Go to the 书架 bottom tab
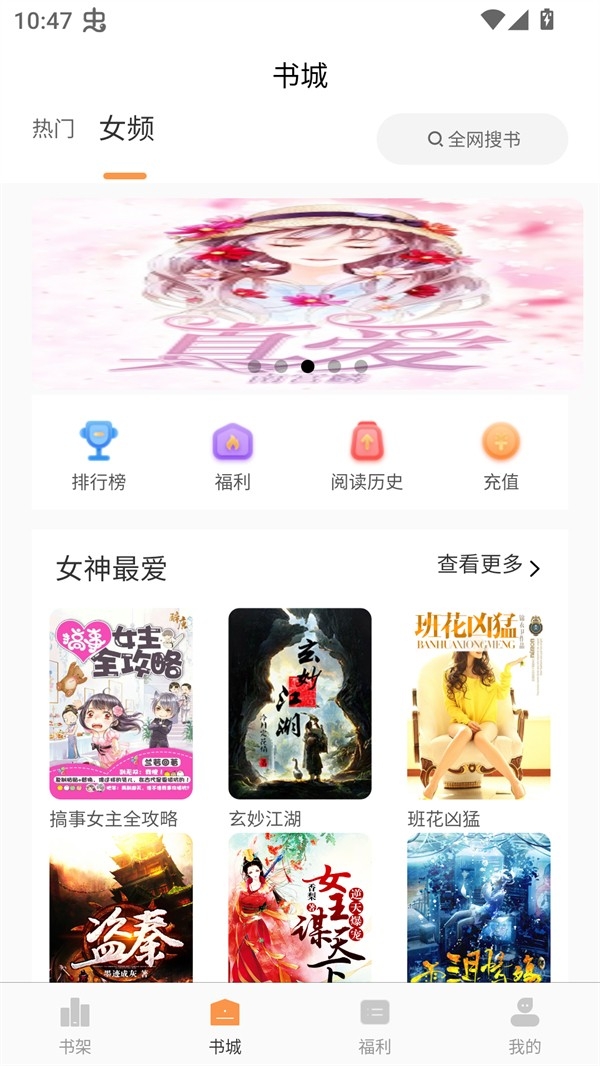 click(75, 1026)
